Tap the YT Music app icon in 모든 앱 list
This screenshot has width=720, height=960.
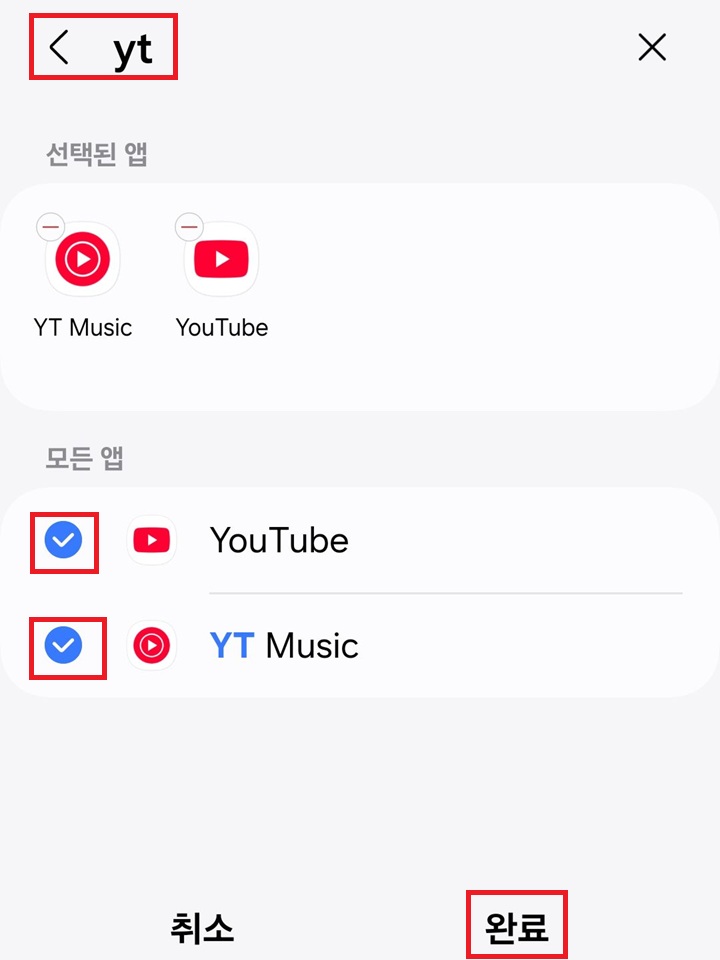pos(151,646)
